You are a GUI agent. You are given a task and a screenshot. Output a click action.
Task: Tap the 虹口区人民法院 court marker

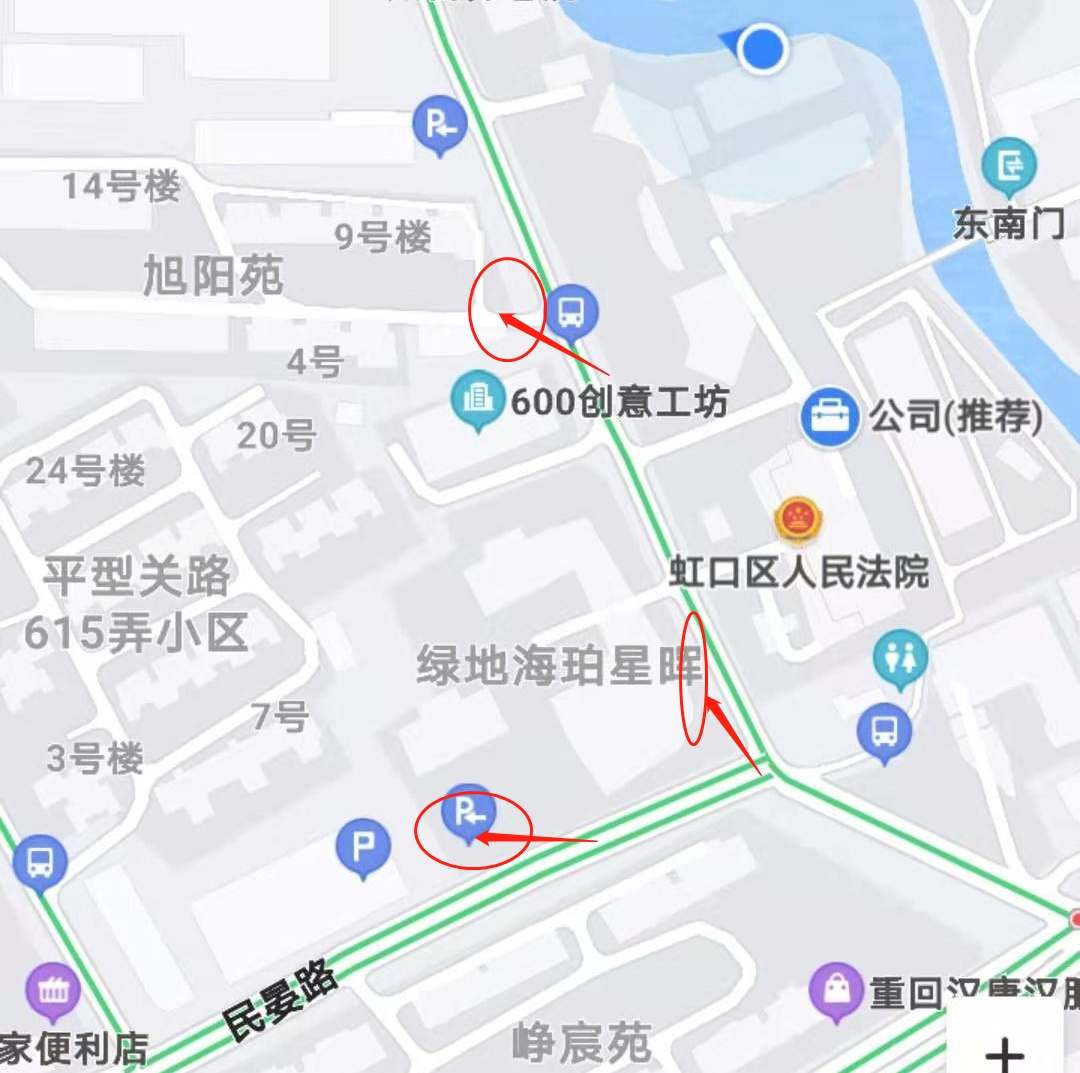[798, 520]
